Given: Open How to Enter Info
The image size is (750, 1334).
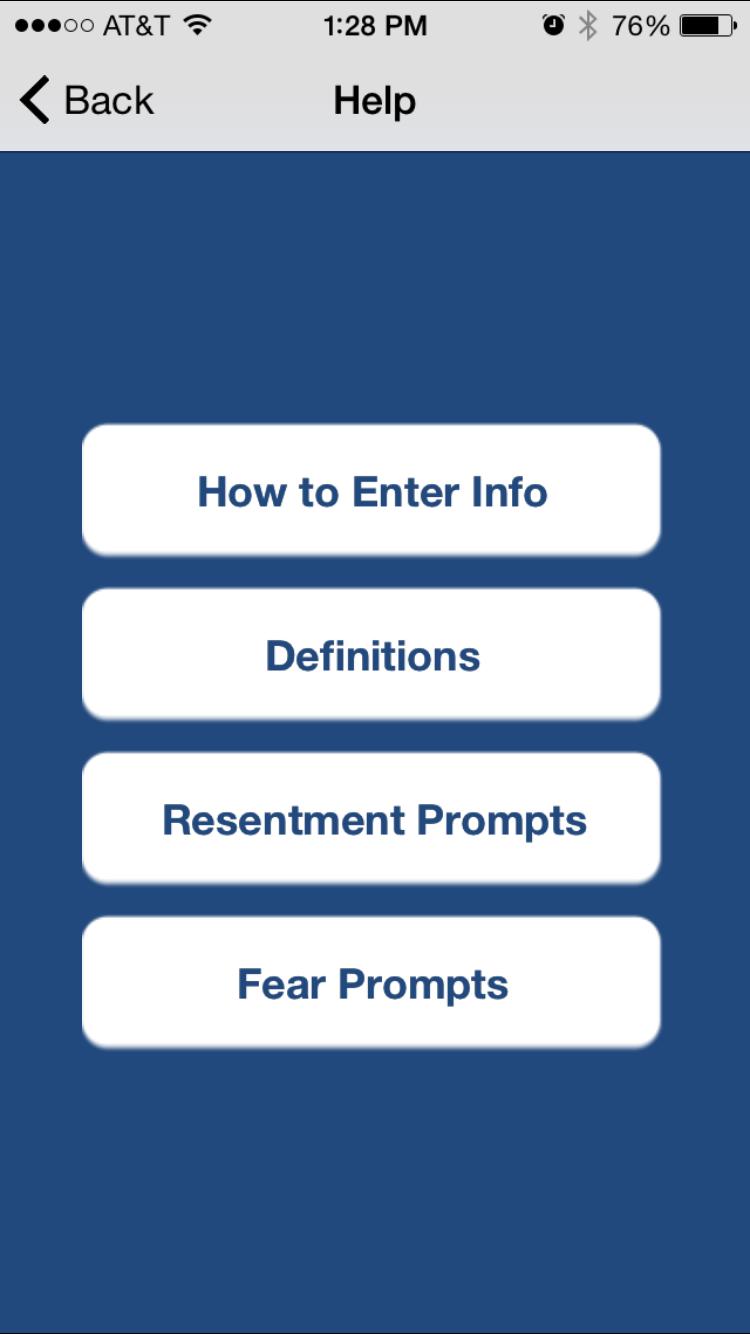Looking at the screenshot, I should (x=371, y=490).
